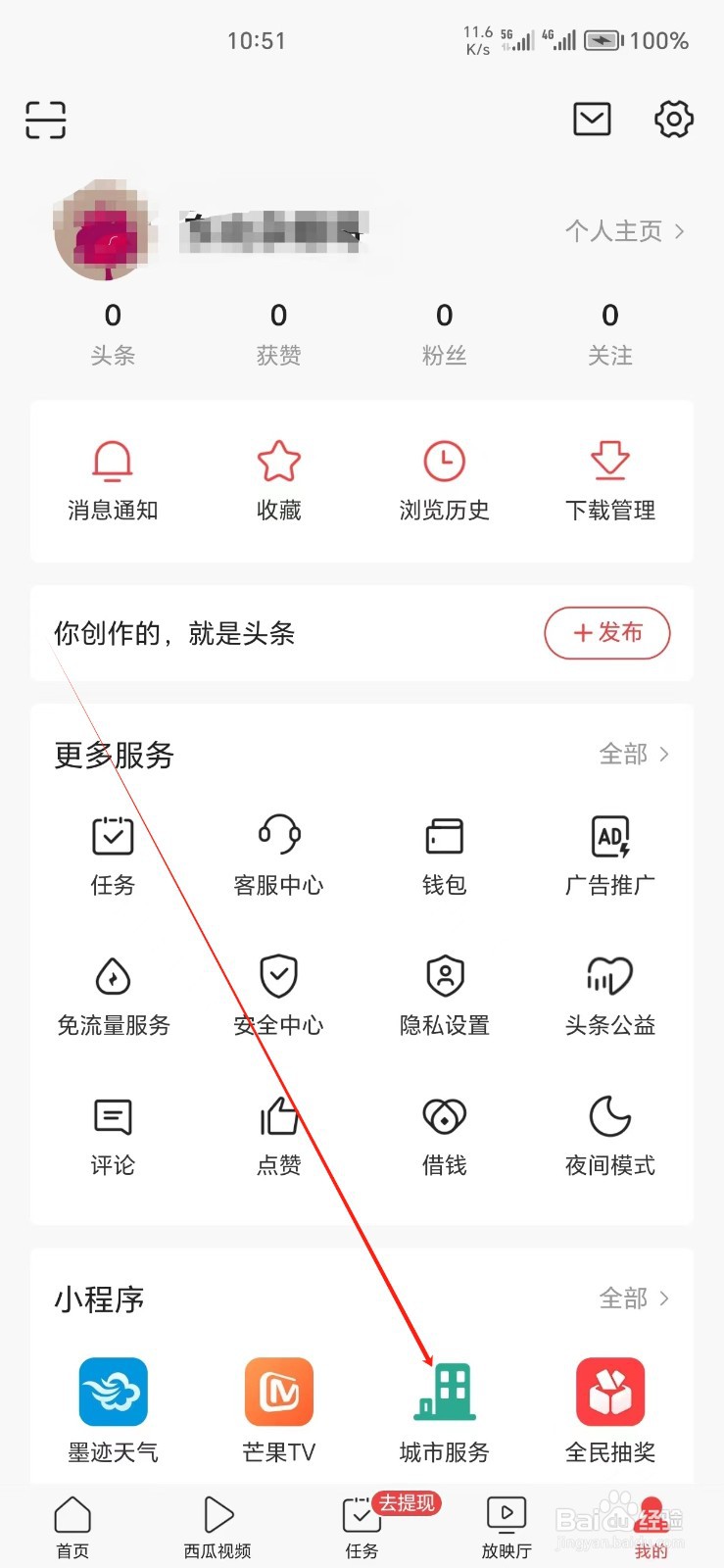The height and width of the screenshot is (1568, 724).
Task: Open 安全中心 security center
Action: pos(278,995)
